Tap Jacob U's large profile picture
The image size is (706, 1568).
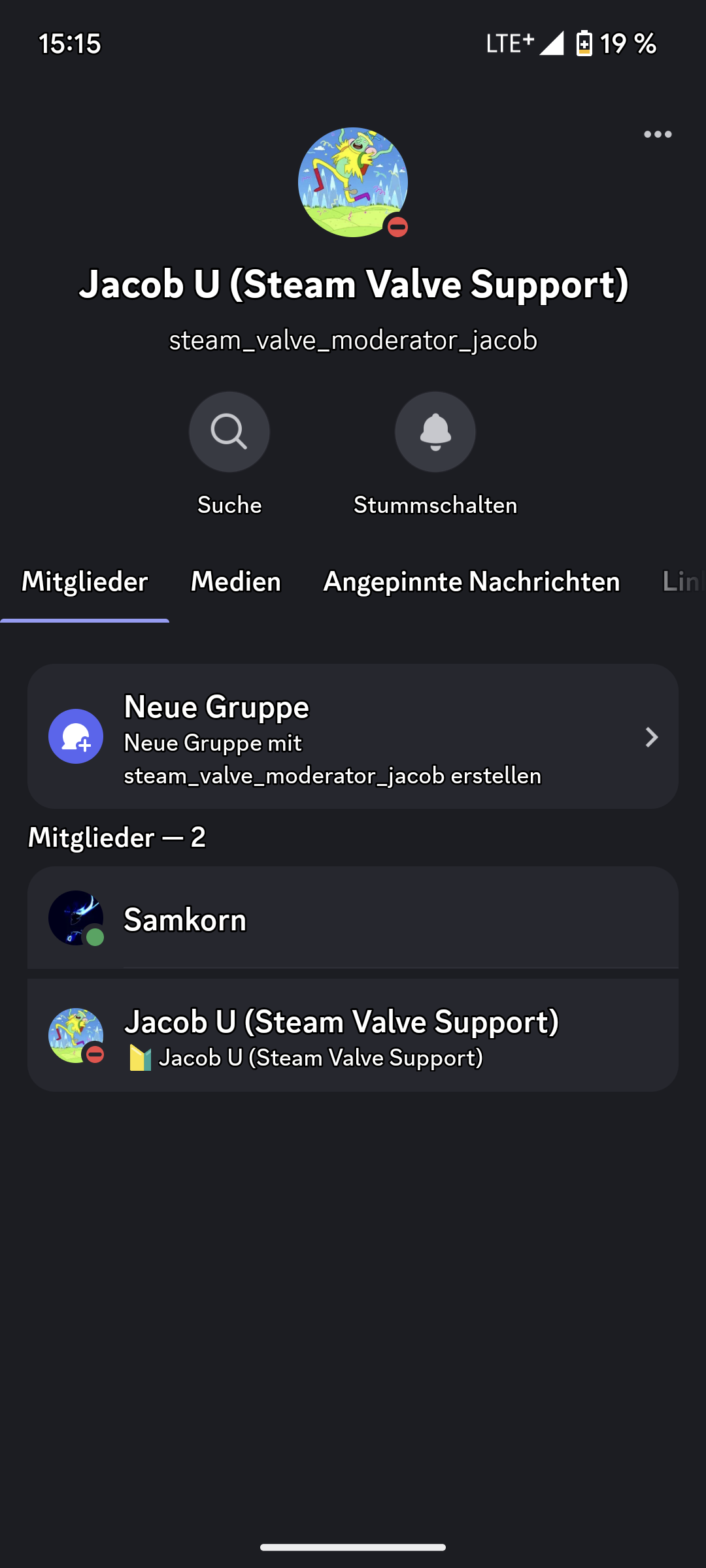point(353,182)
